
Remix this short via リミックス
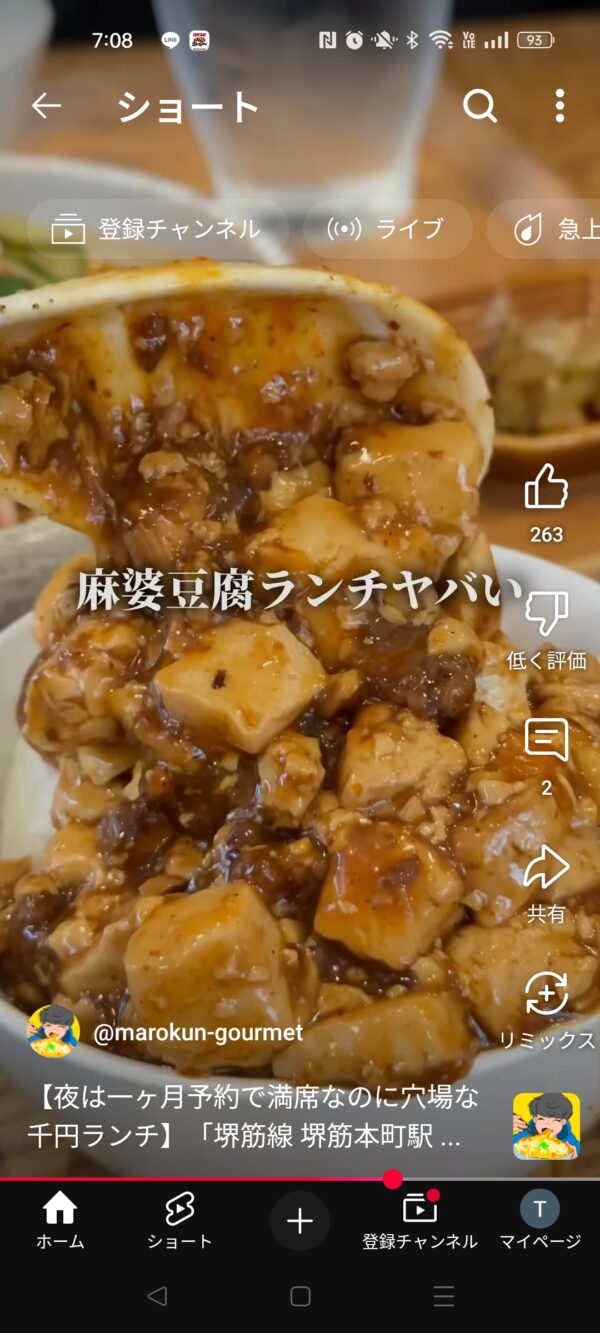(x=546, y=1010)
